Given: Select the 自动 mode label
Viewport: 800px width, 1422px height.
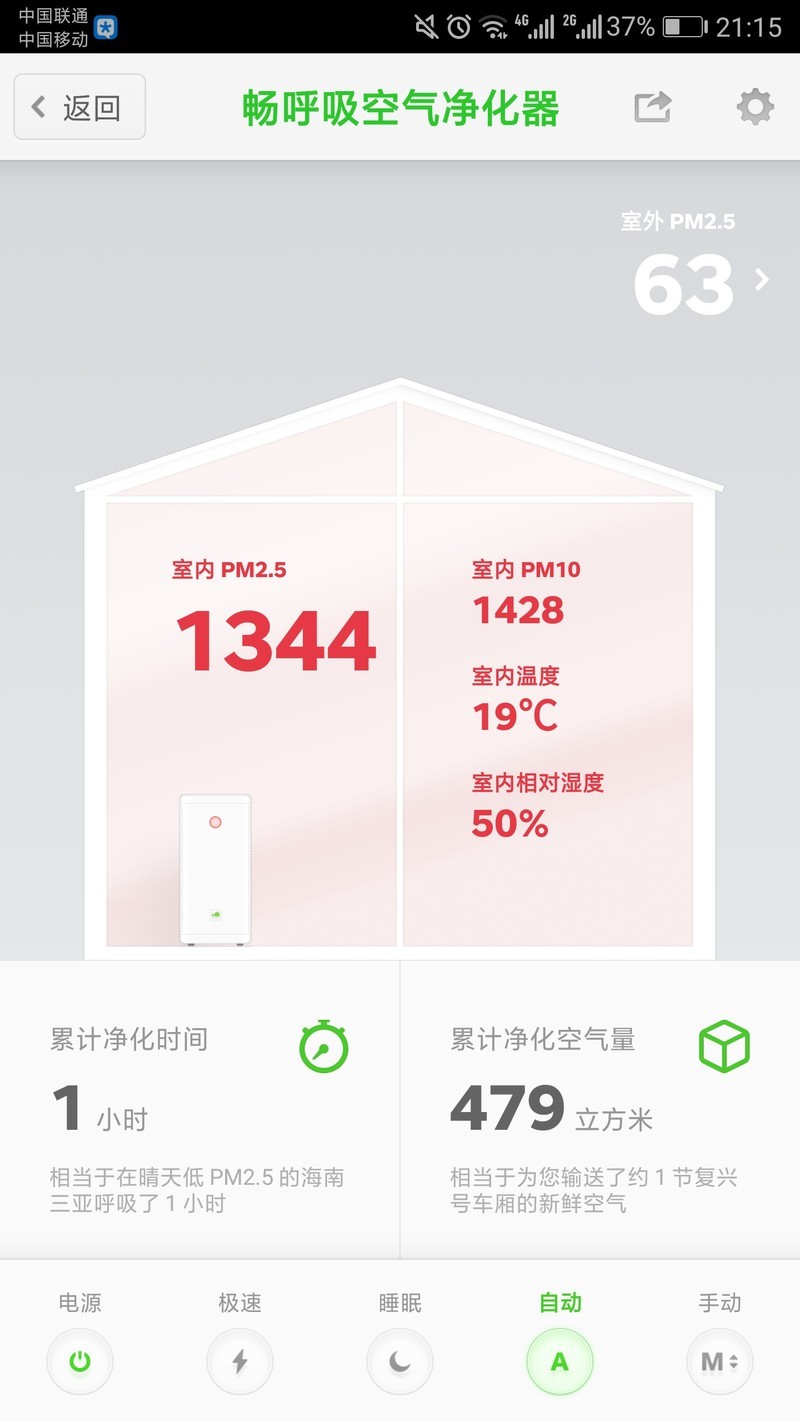Looking at the screenshot, I should (x=560, y=1303).
